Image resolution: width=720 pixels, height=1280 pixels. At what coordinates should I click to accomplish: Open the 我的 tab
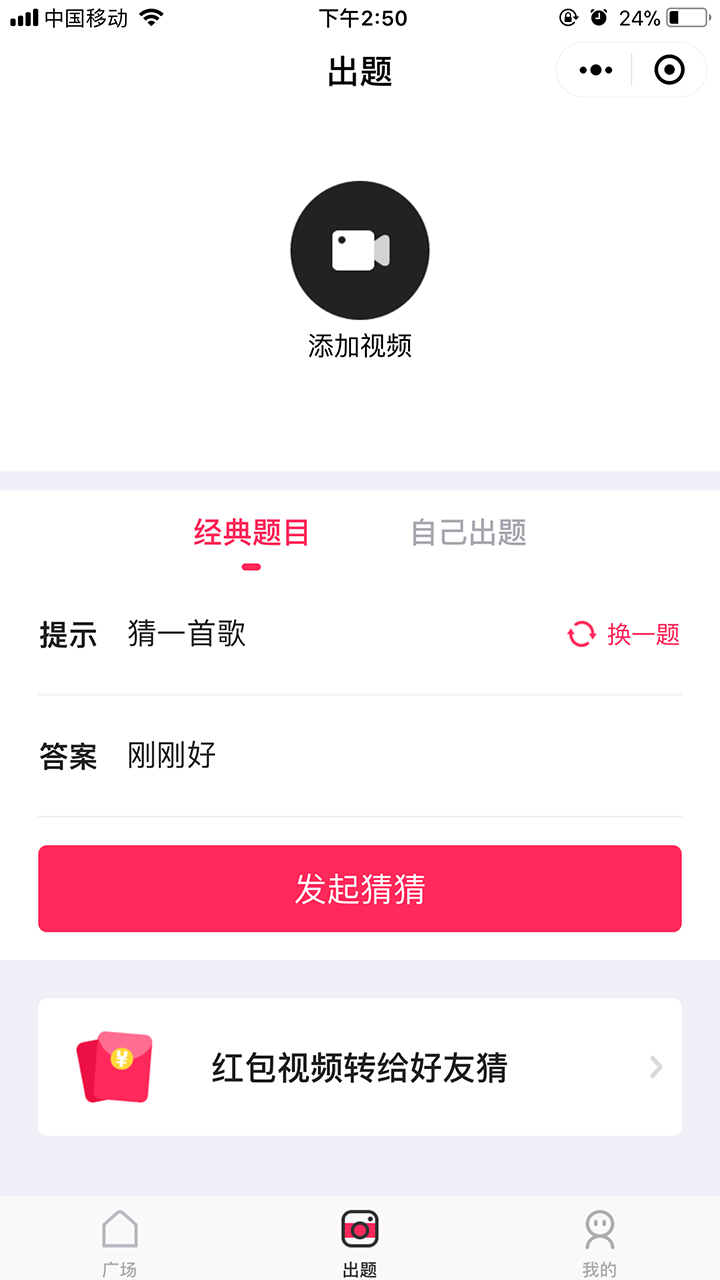coord(600,1242)
